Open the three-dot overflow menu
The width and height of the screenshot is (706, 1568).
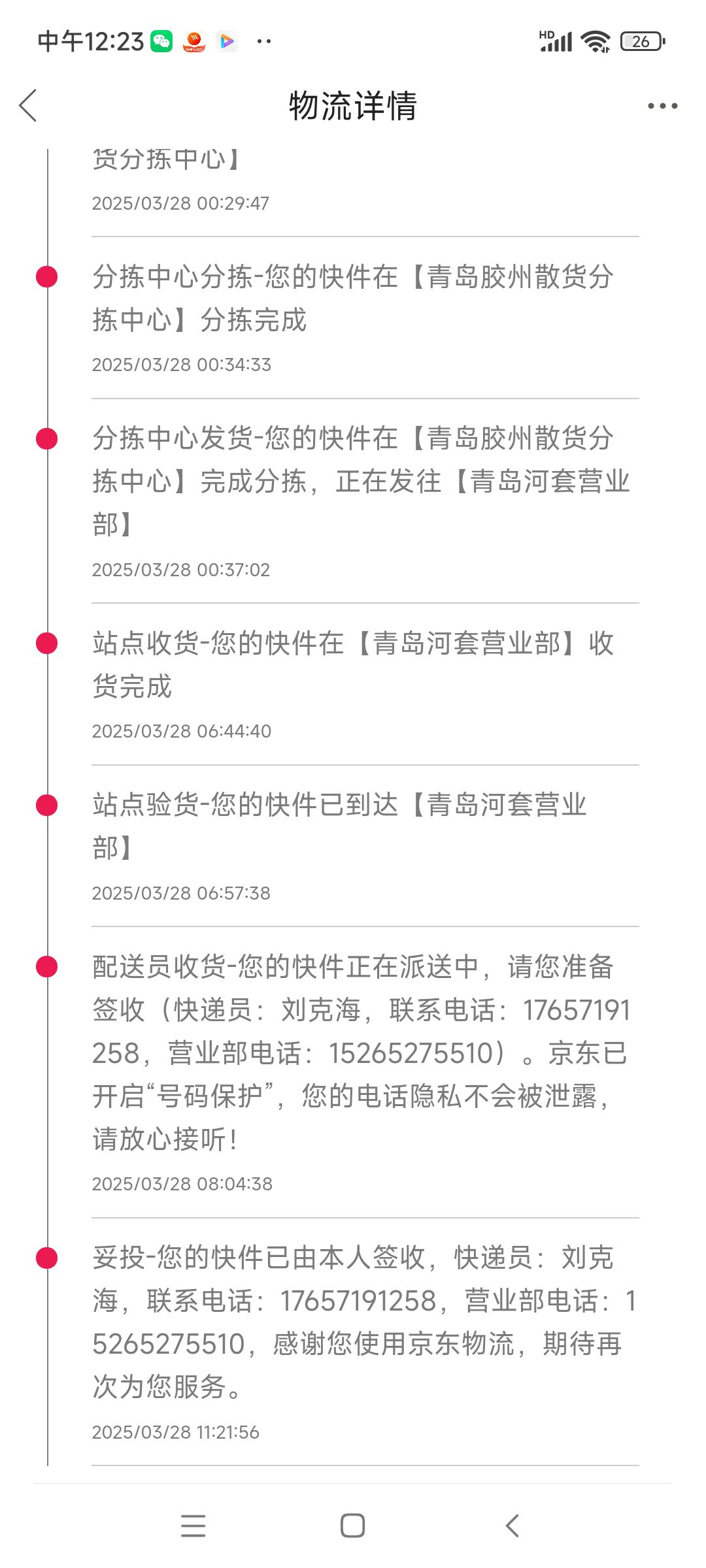pyautogui.click(x=662, y=105)
